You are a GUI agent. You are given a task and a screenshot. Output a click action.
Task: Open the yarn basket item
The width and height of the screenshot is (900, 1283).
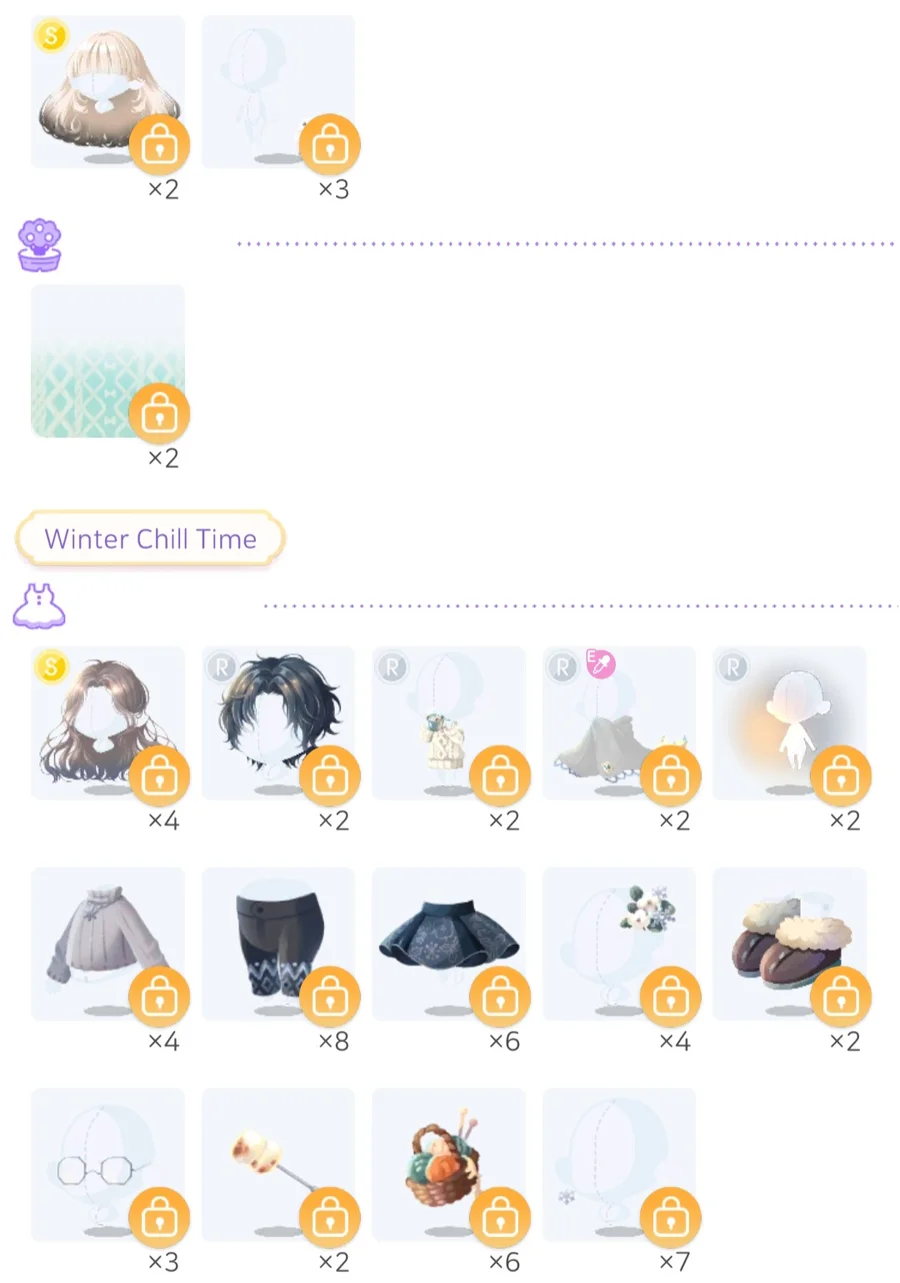tap(448, 1164)
